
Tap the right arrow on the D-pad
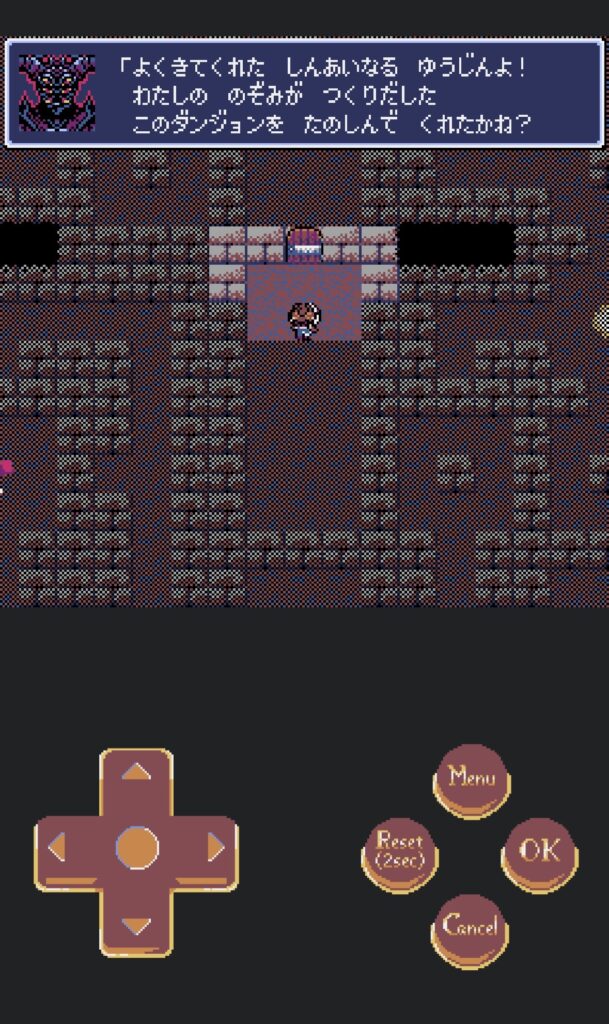(215, 849)
